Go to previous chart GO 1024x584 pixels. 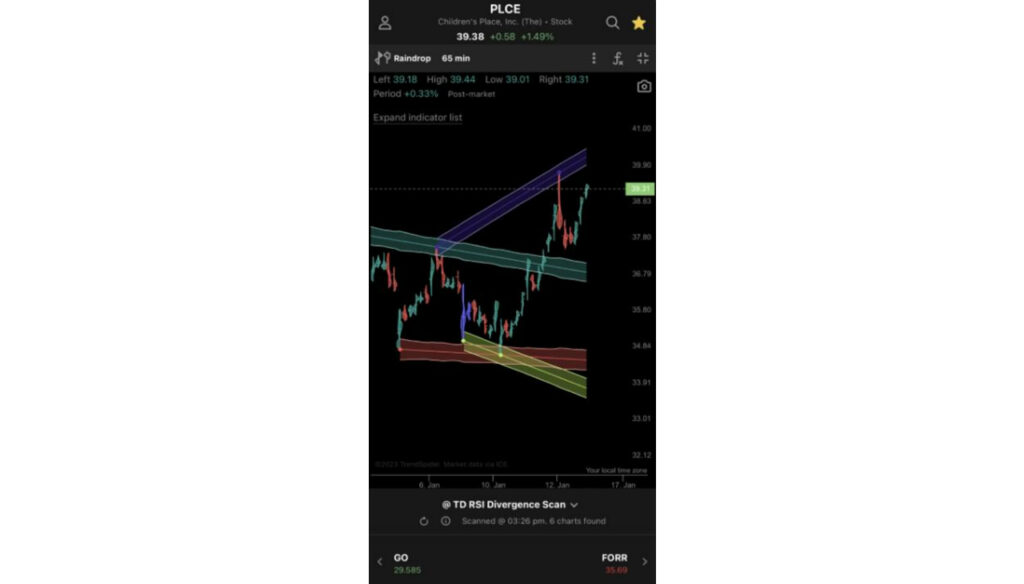[x=380, y=562]
